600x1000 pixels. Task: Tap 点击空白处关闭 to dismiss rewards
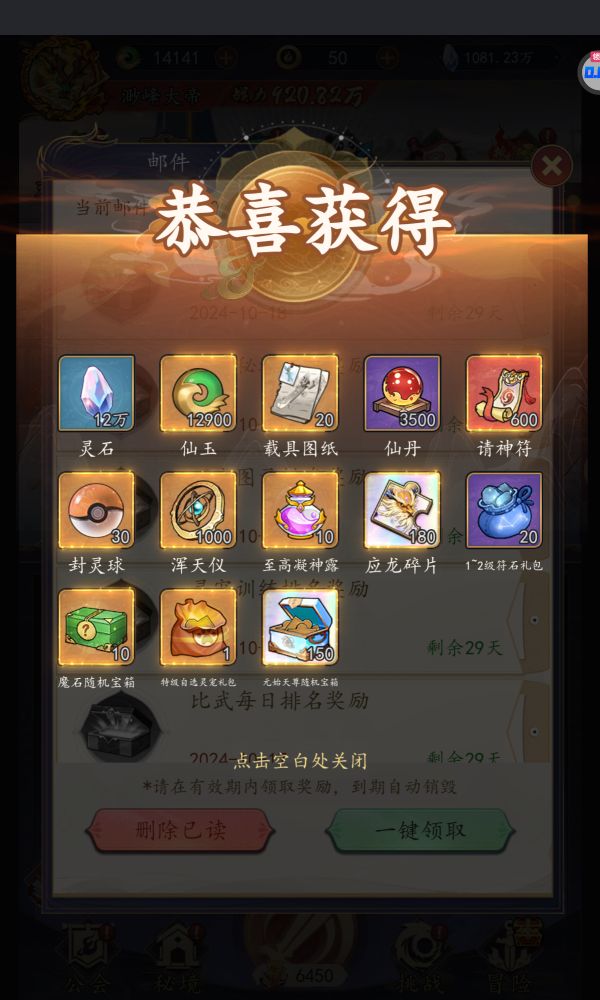click(300, 762)
